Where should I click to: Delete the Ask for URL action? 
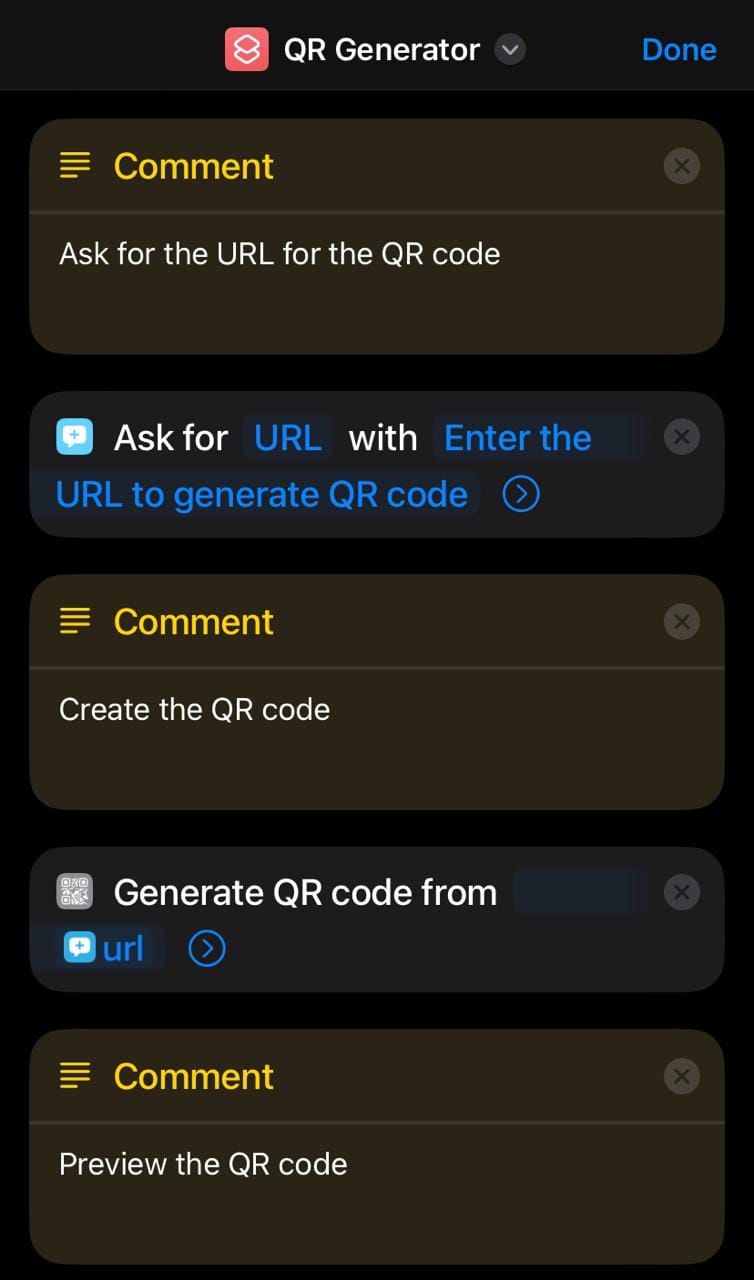click(x=681, y=437)
